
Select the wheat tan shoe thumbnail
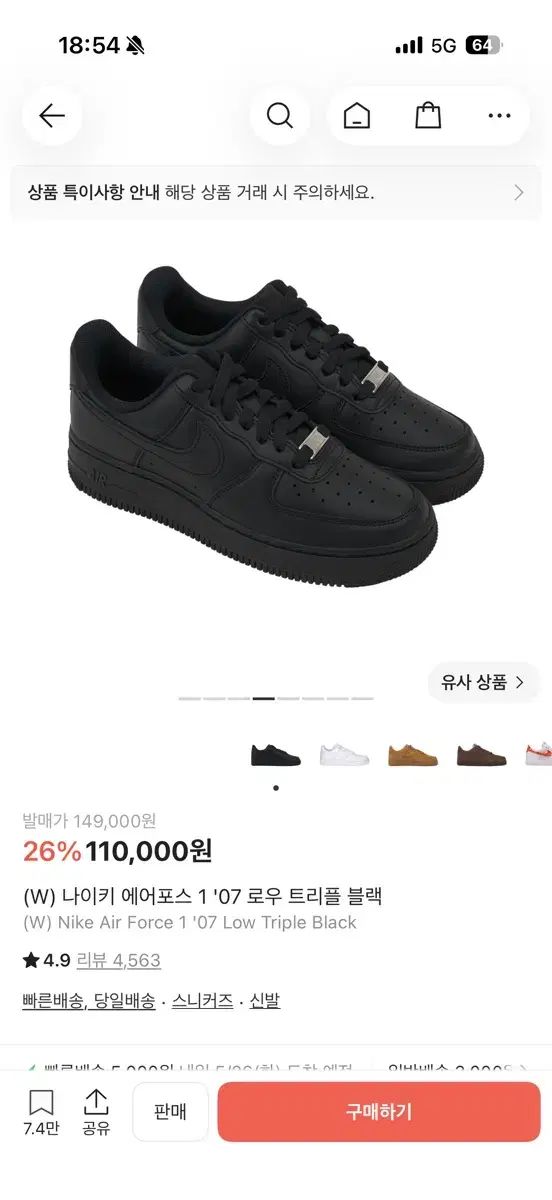(413, 754)
